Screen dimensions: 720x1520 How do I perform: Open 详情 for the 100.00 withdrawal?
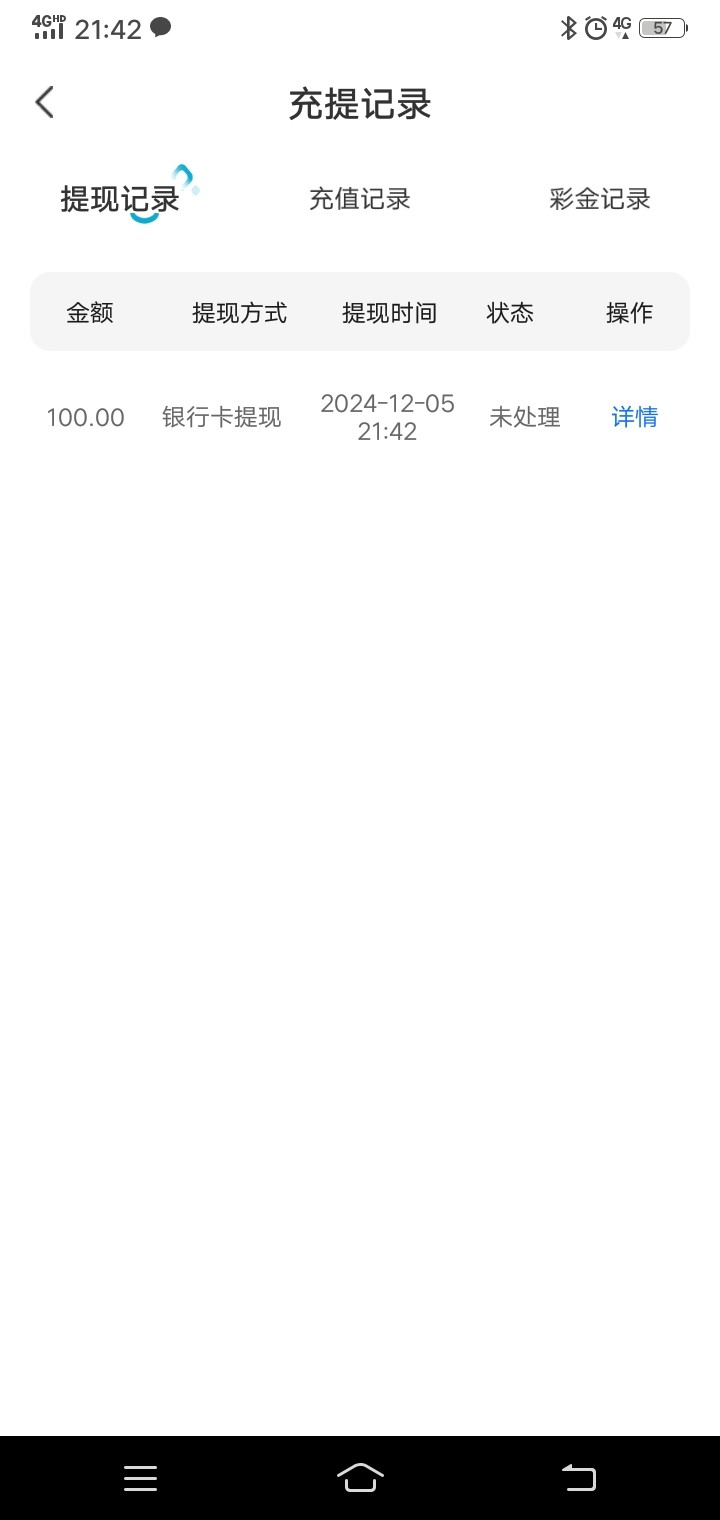pyautogui.click(x=634, y=417)
